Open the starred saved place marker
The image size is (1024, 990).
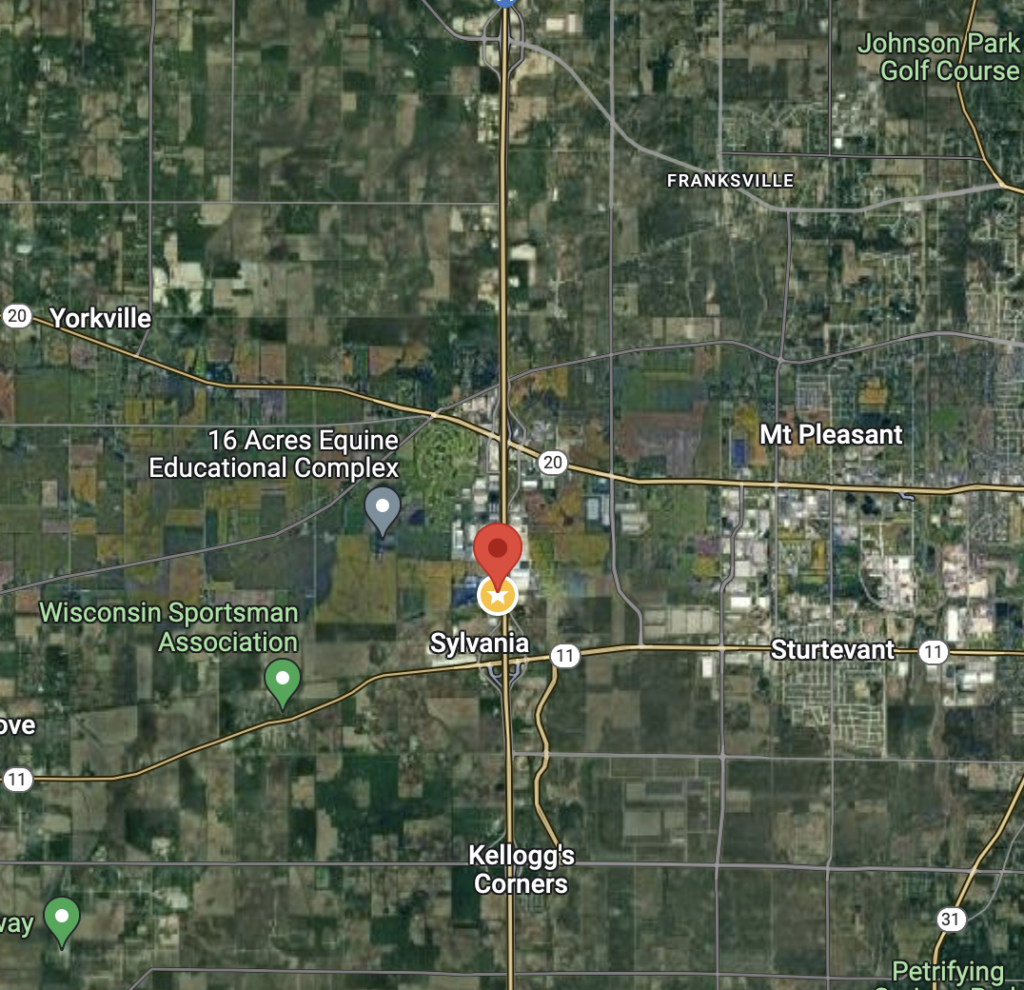click(497, 597)
